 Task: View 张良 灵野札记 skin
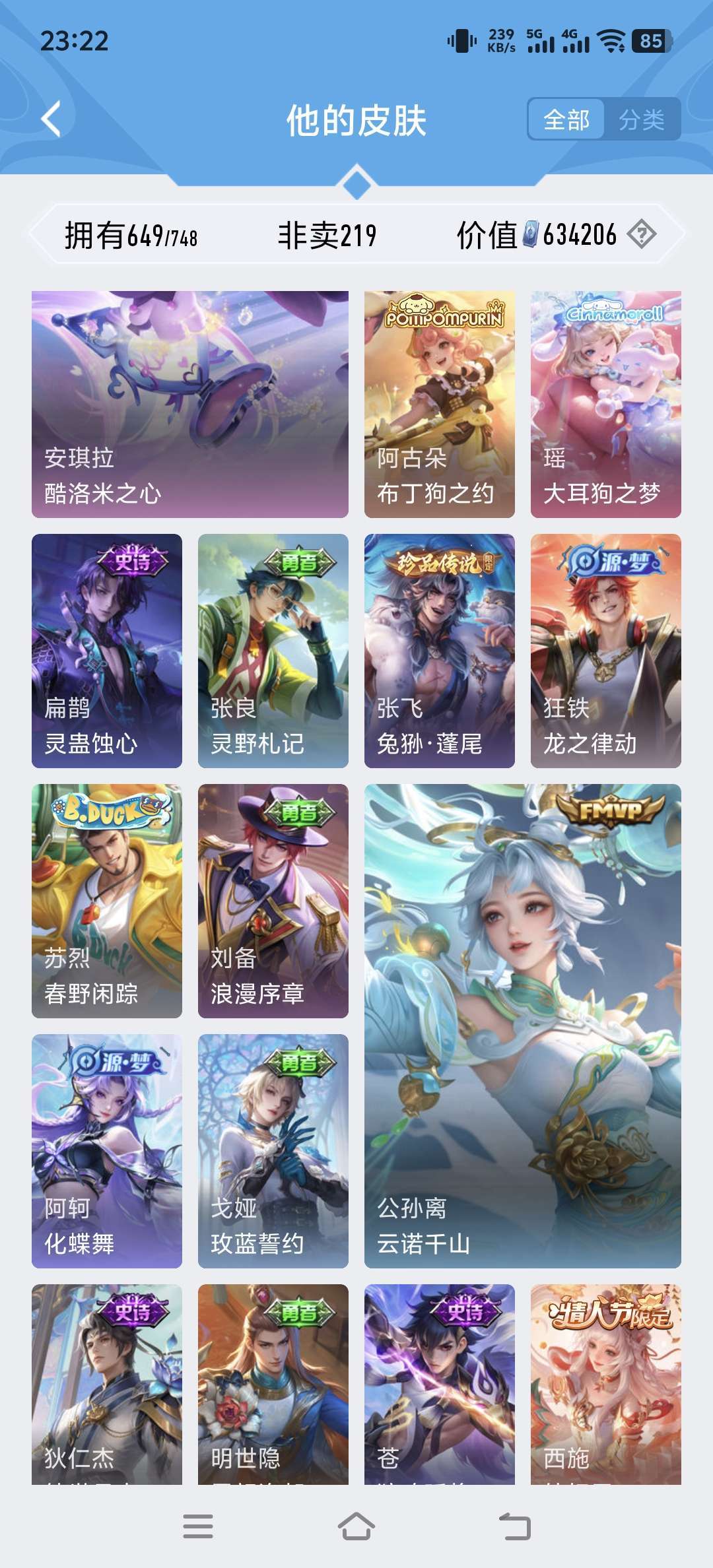[273, 650]
